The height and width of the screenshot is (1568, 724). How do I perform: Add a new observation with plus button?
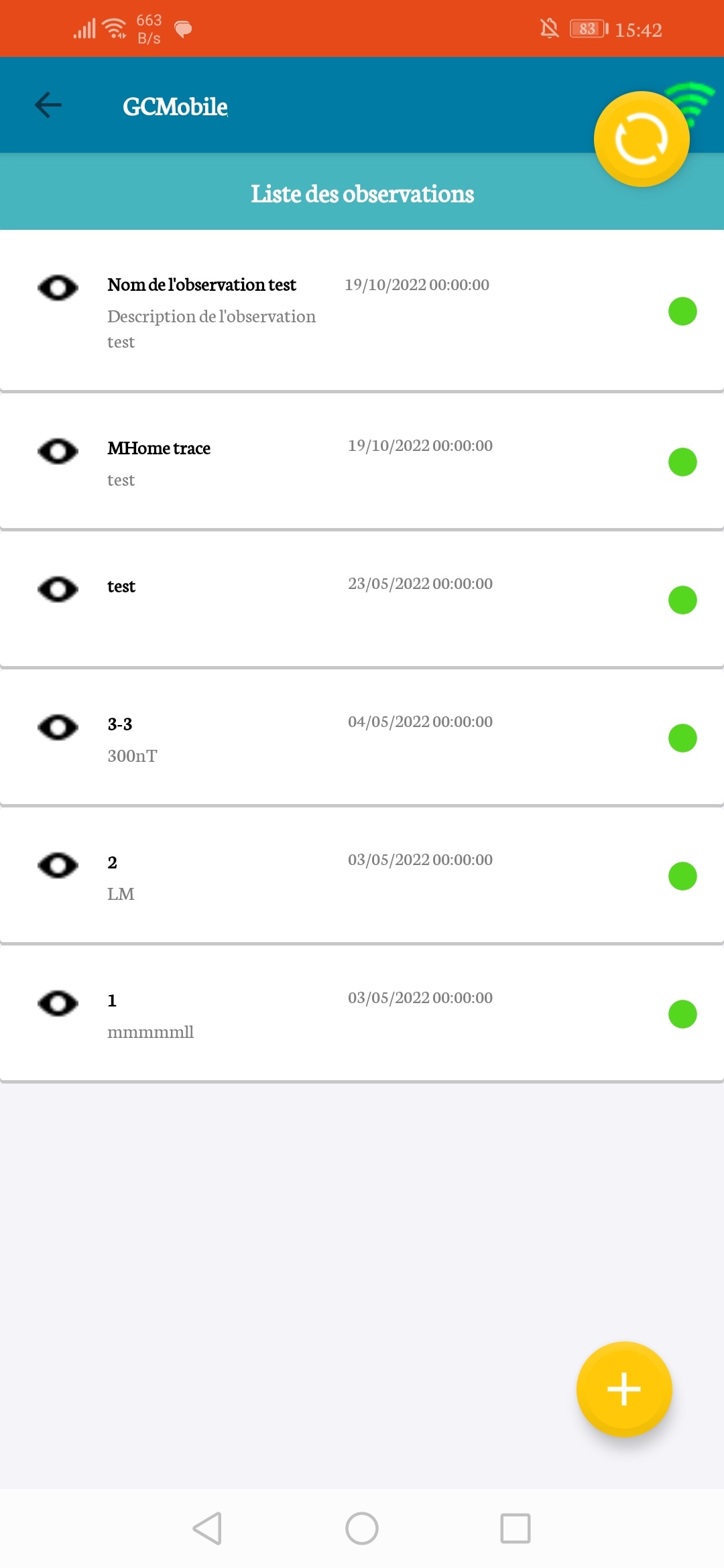(x=624, y=1388)
